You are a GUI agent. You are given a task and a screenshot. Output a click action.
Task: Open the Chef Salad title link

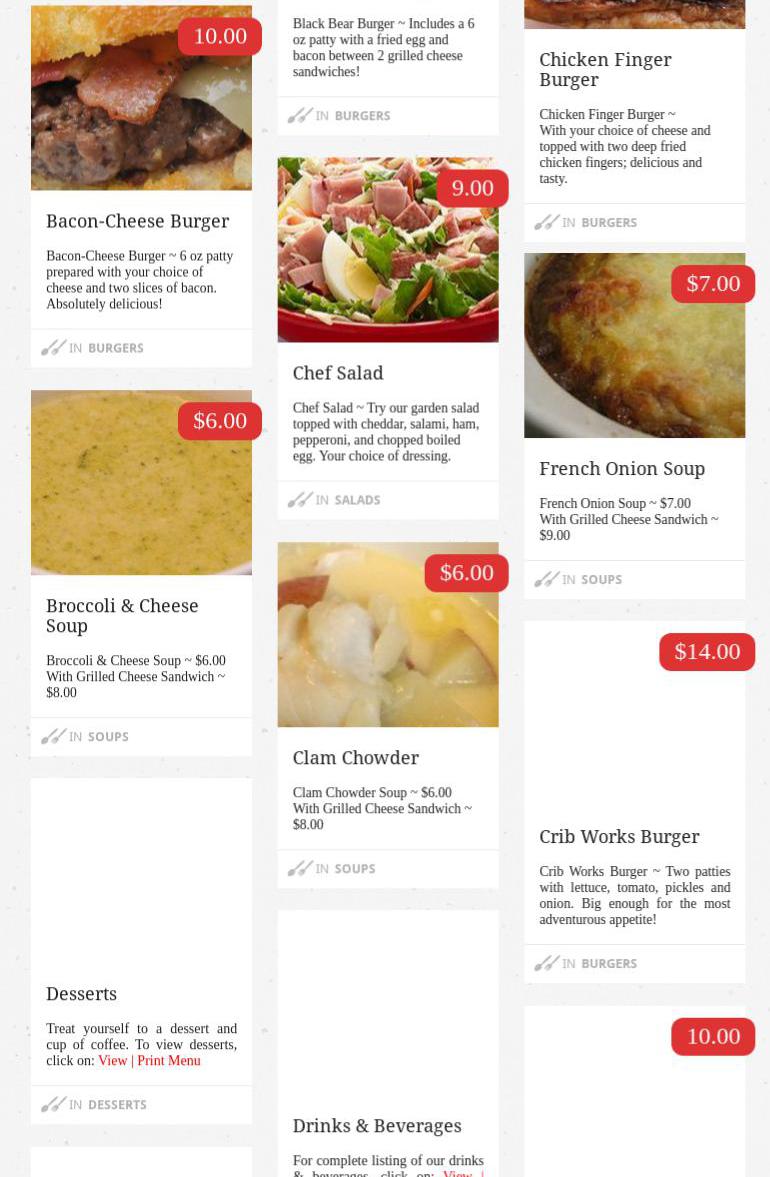pos(337,373)
